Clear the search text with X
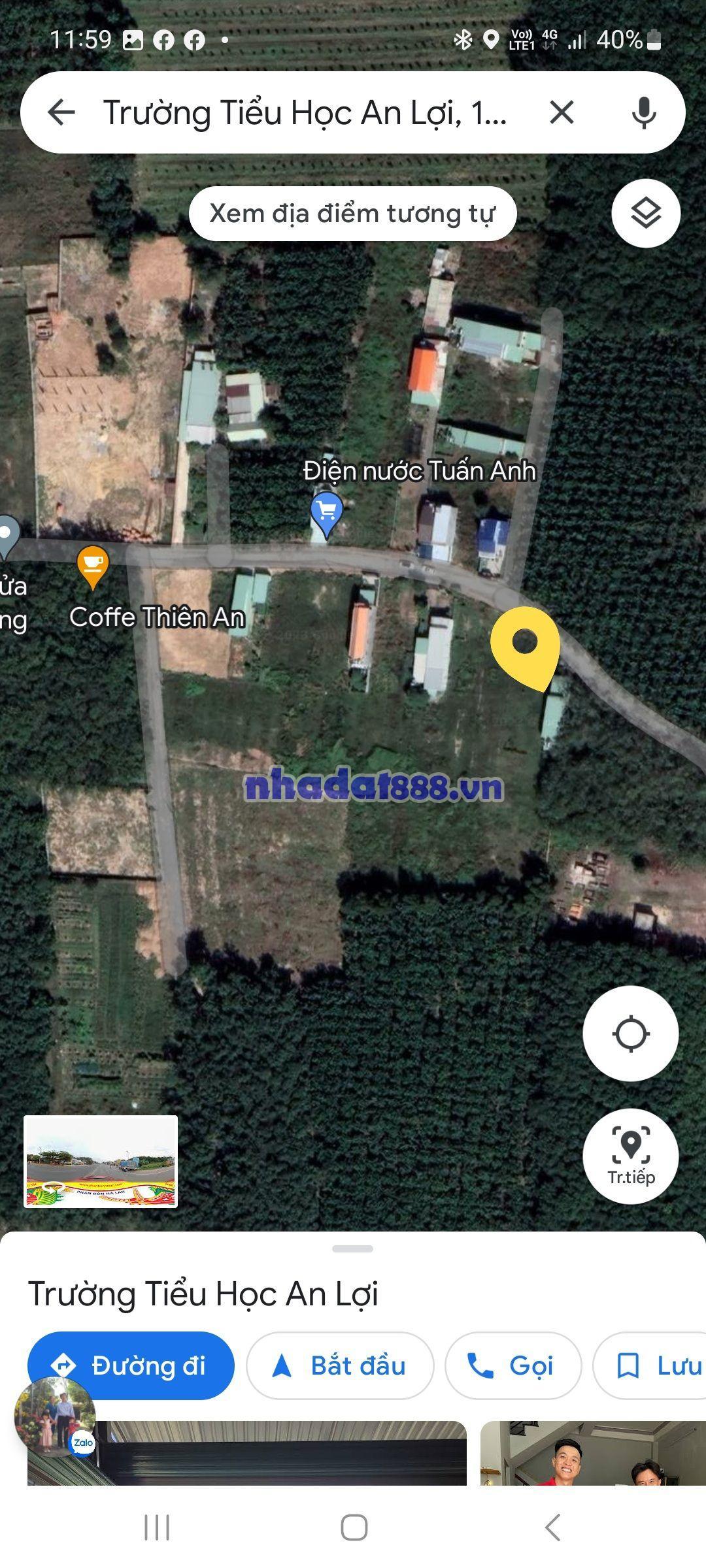 562,112
